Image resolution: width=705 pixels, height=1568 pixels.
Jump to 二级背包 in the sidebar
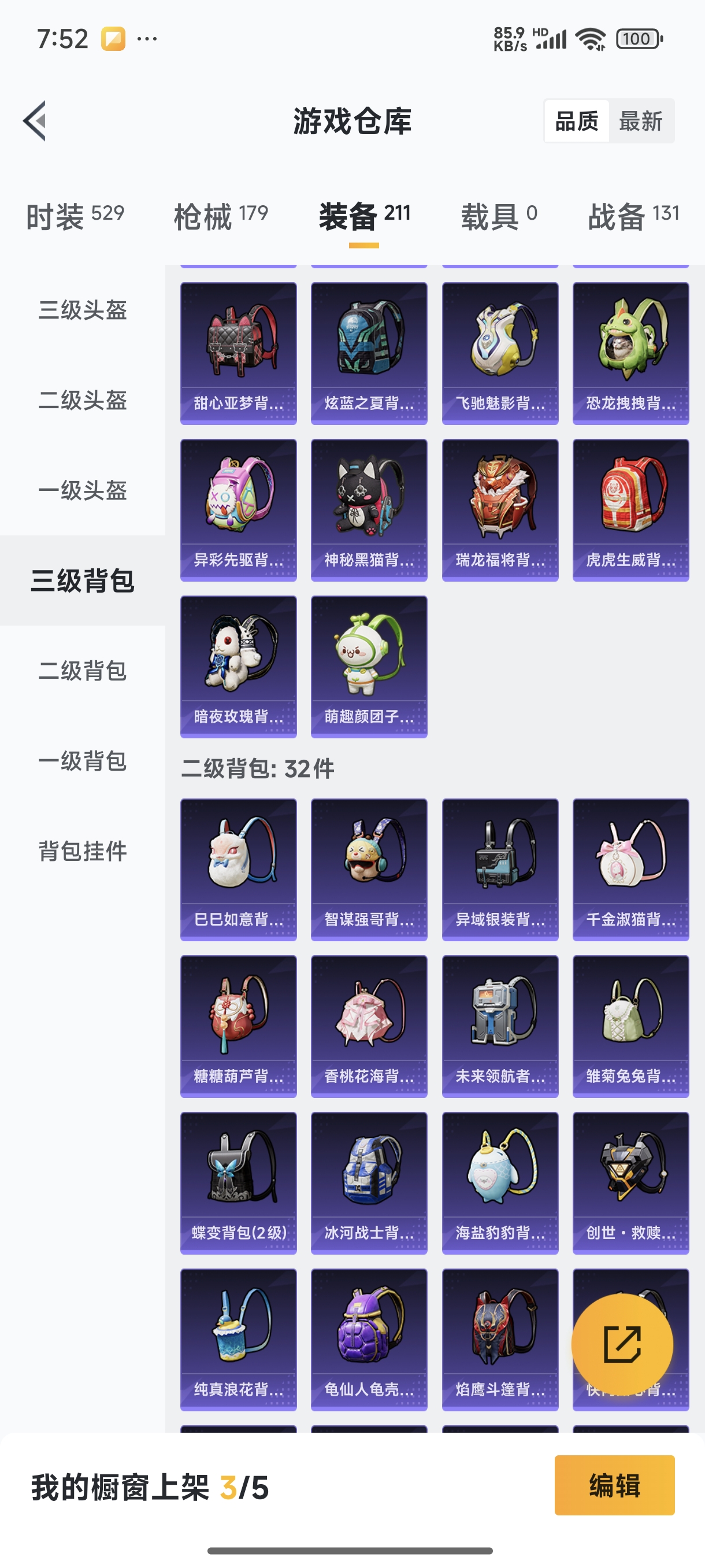[83, 671]
